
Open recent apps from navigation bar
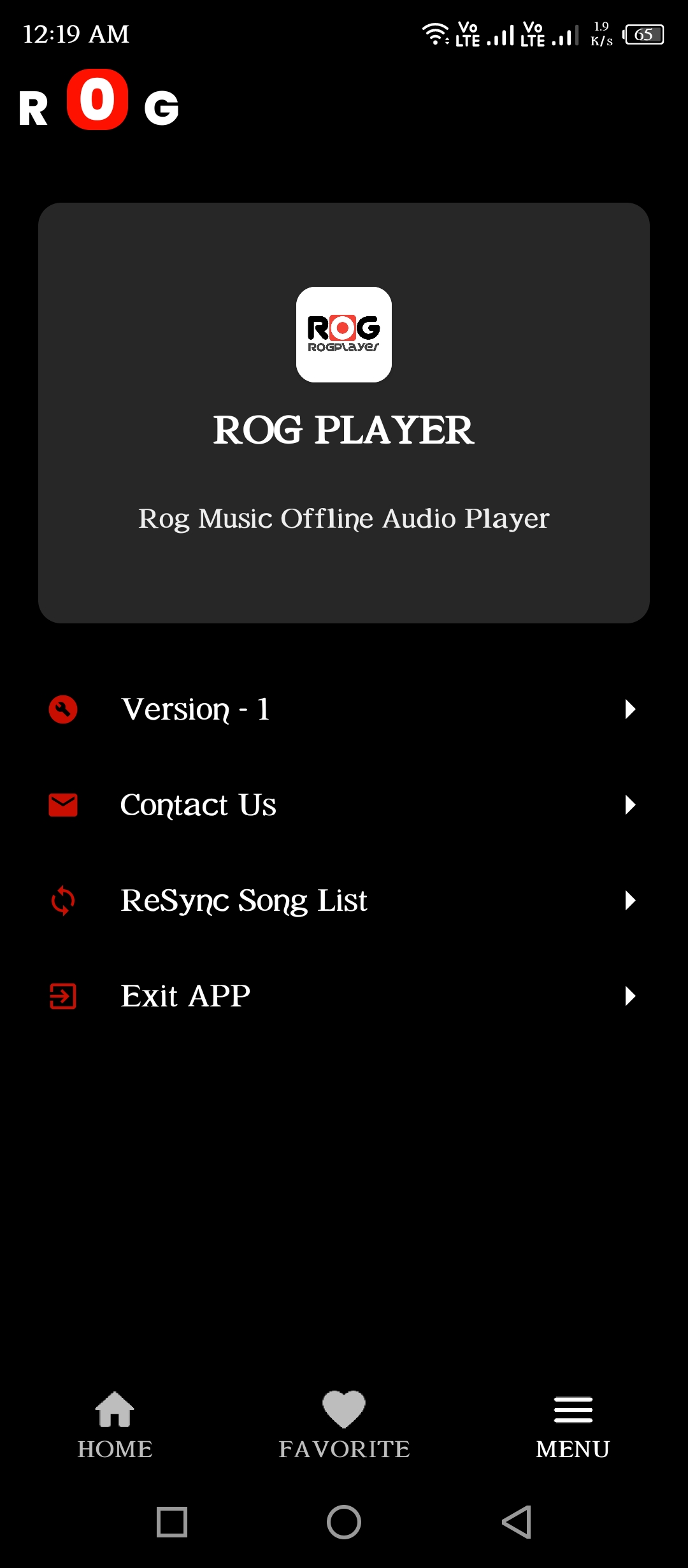[x=172, y=1522]
